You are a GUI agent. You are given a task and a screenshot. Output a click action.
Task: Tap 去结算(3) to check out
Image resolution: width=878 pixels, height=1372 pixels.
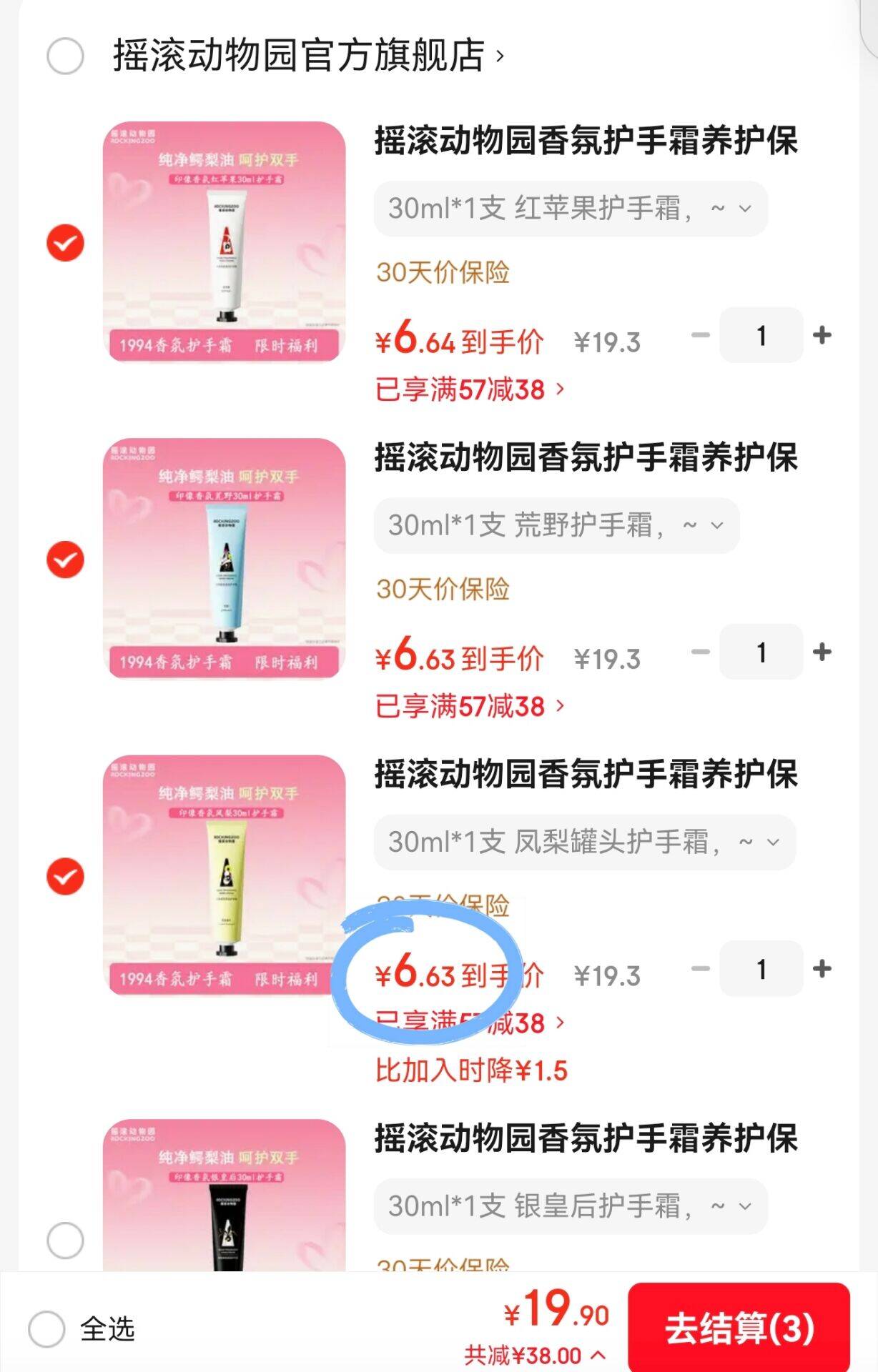pos(739,1328)
